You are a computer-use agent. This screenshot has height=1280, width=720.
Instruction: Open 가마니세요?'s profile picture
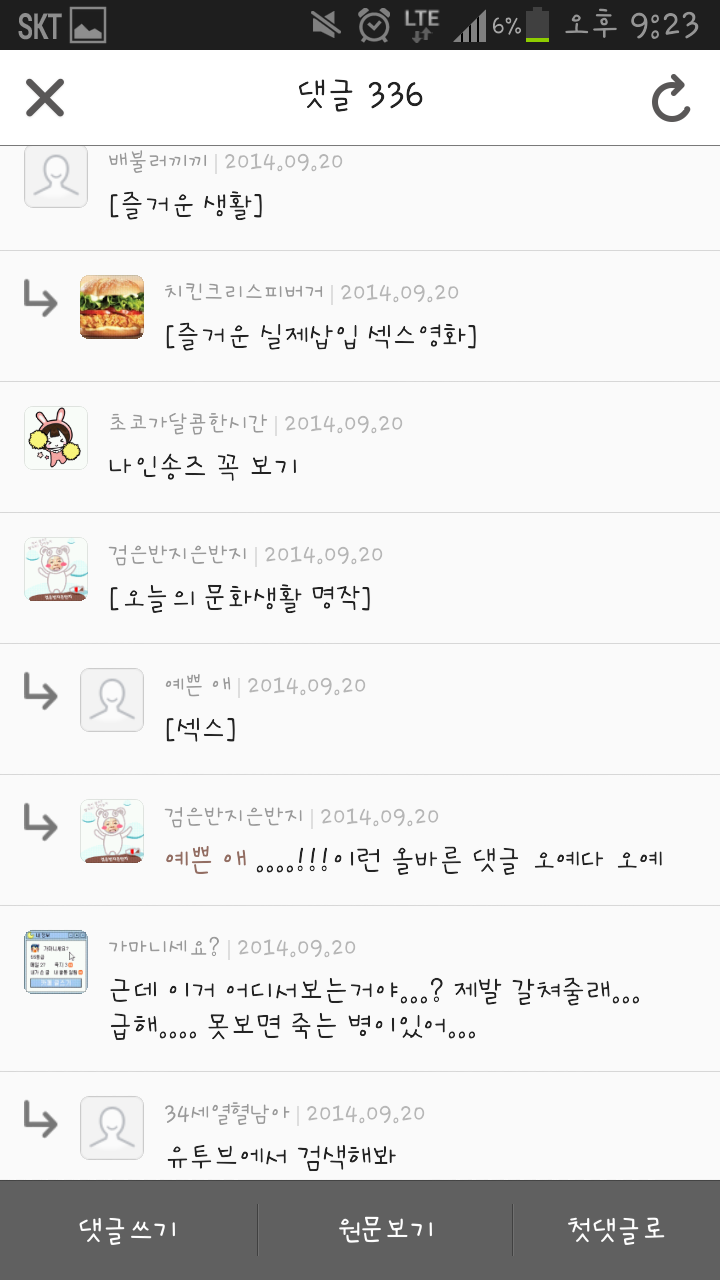56,962
